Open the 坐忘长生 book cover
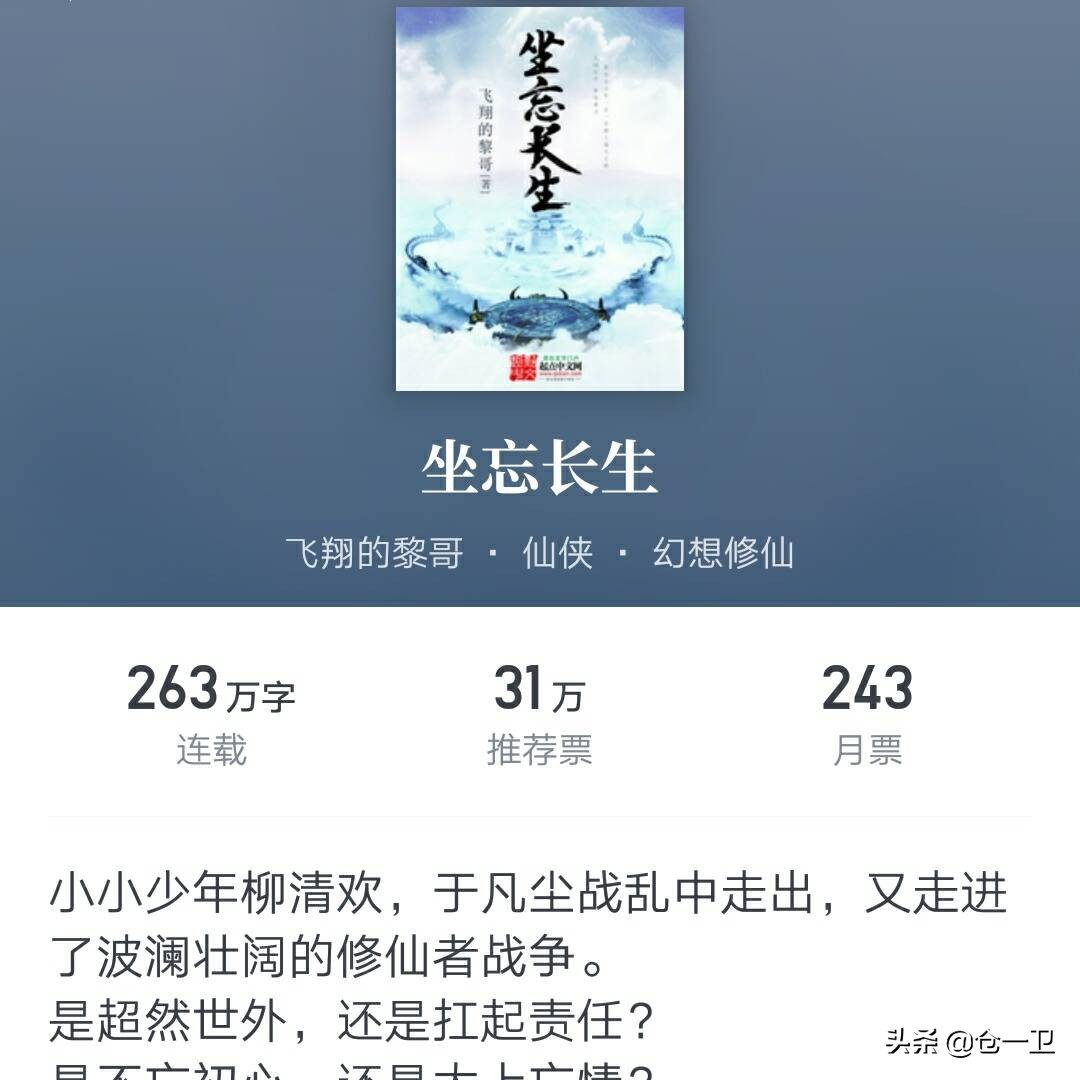The height and width of the screenshot is (1080, 1080). pos(540,198)
